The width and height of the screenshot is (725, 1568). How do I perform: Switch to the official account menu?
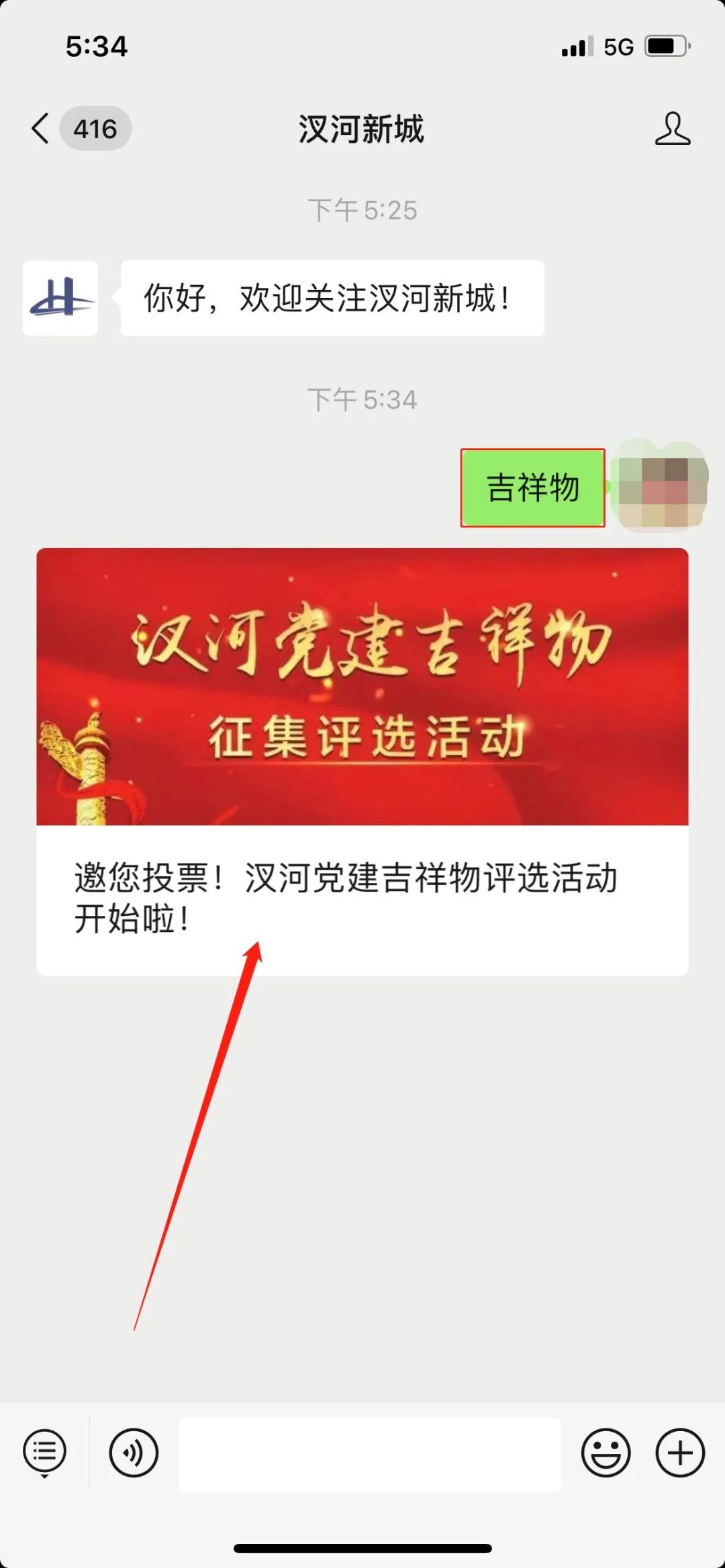coord(44,1453)
